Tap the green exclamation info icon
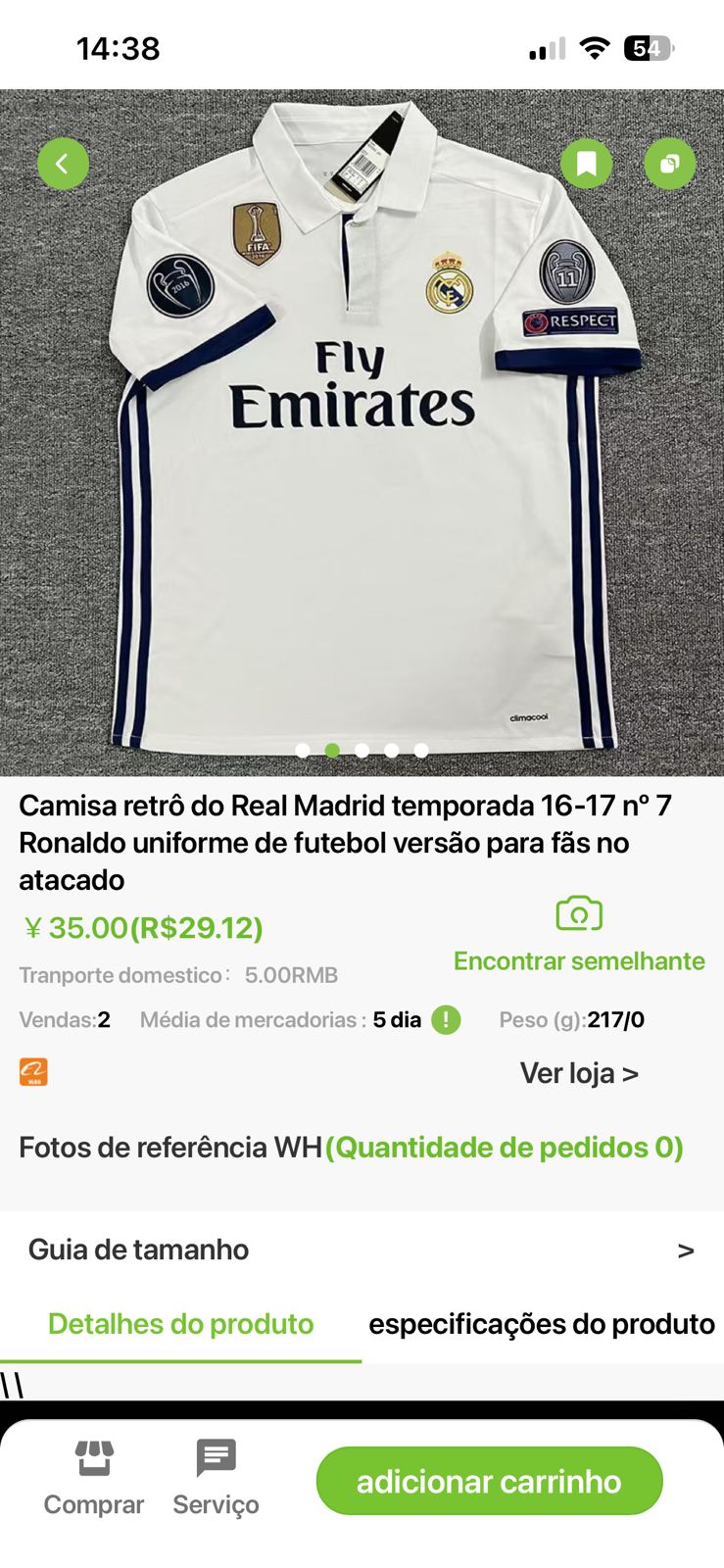Image resolution: width=724 pixels, height=1568 pixels. [x=446, y=1020]
